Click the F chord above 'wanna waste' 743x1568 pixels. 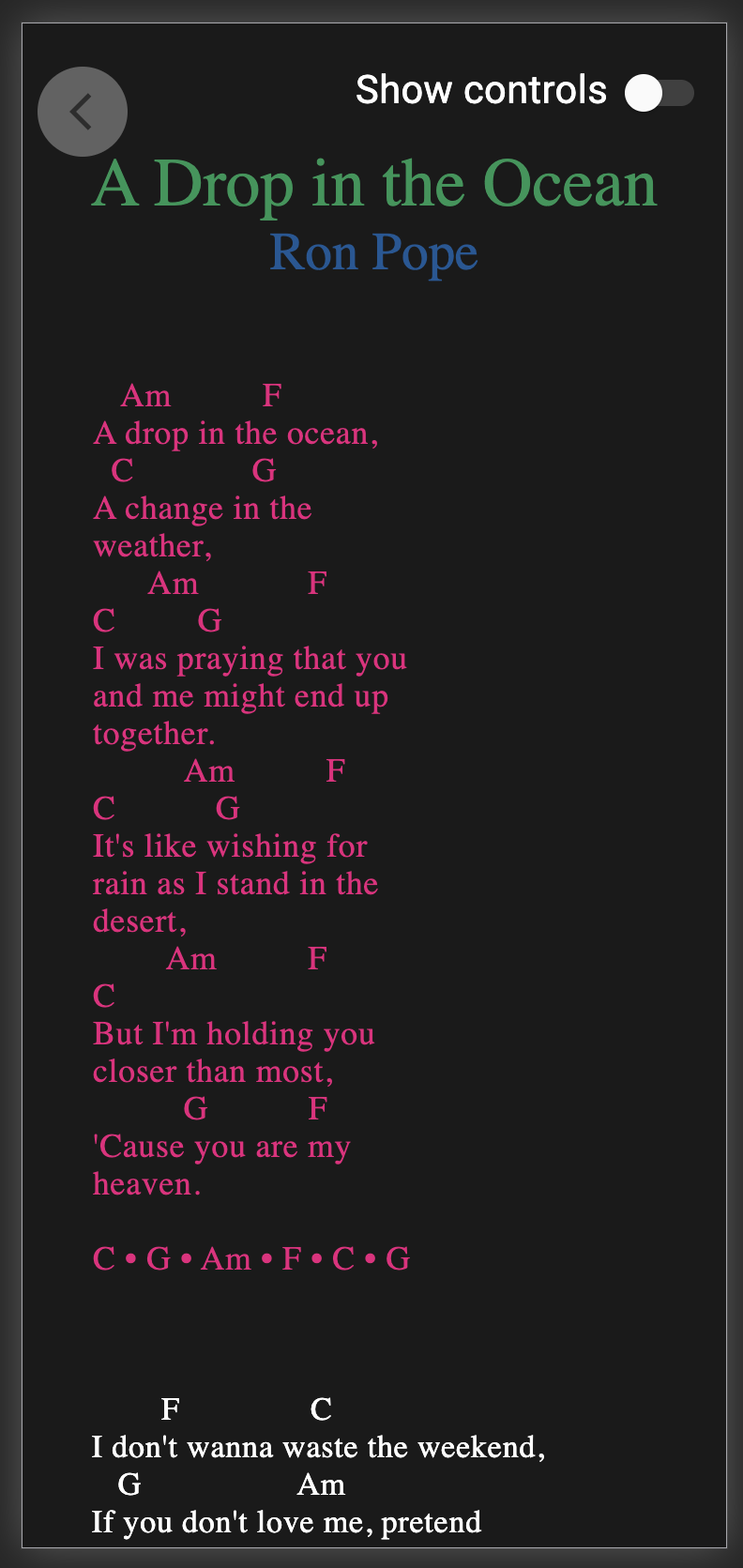(171, 1409)
